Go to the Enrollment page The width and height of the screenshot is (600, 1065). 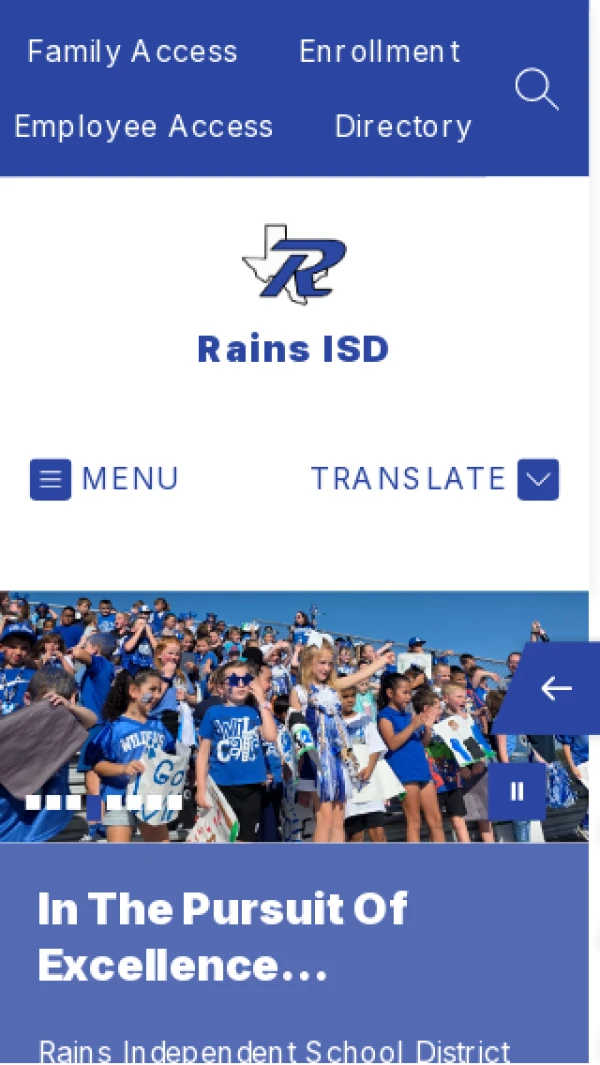pyautogui.click(x=380, y=52)
